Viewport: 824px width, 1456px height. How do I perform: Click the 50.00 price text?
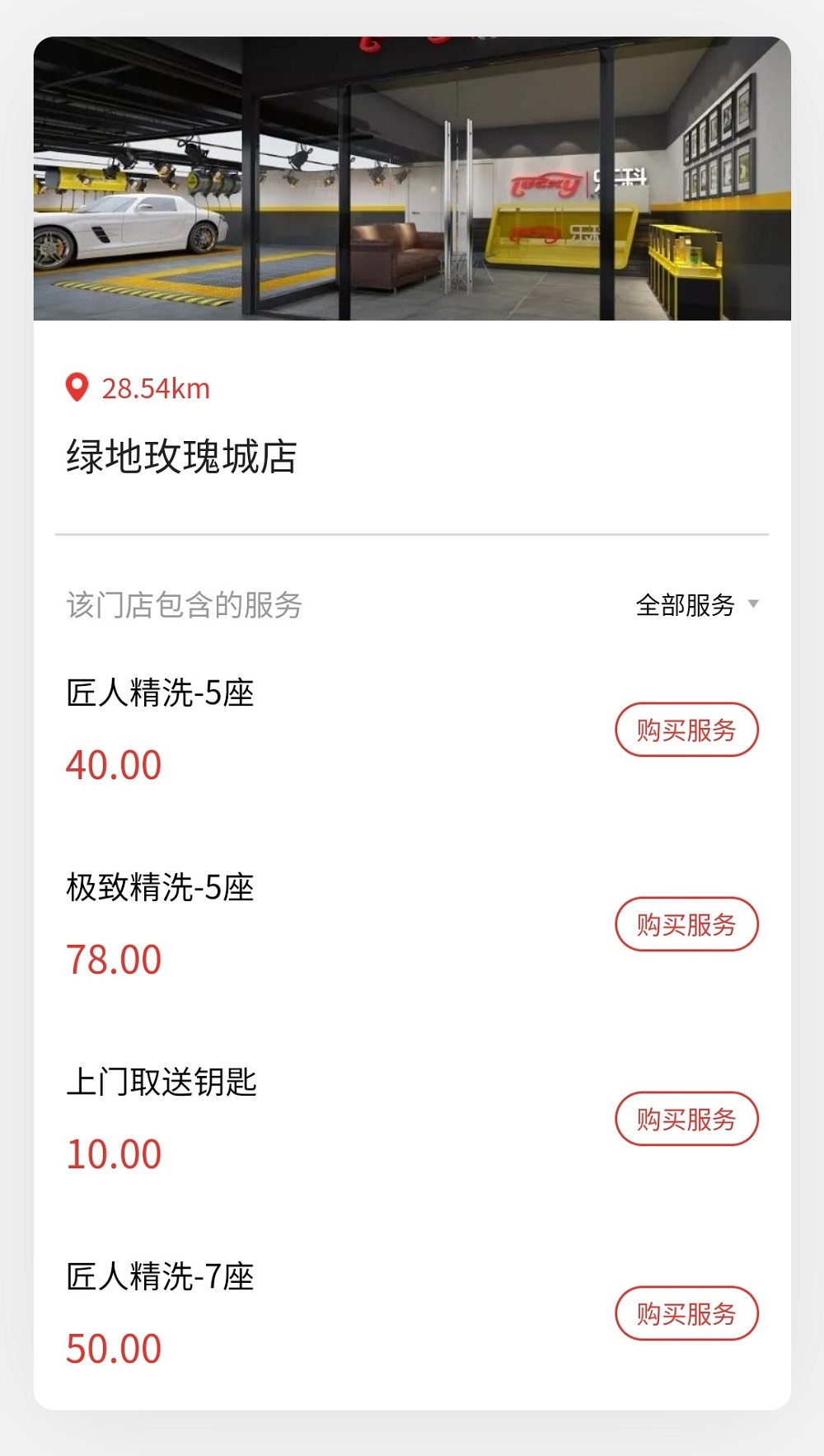click(x=114, y=1350)
